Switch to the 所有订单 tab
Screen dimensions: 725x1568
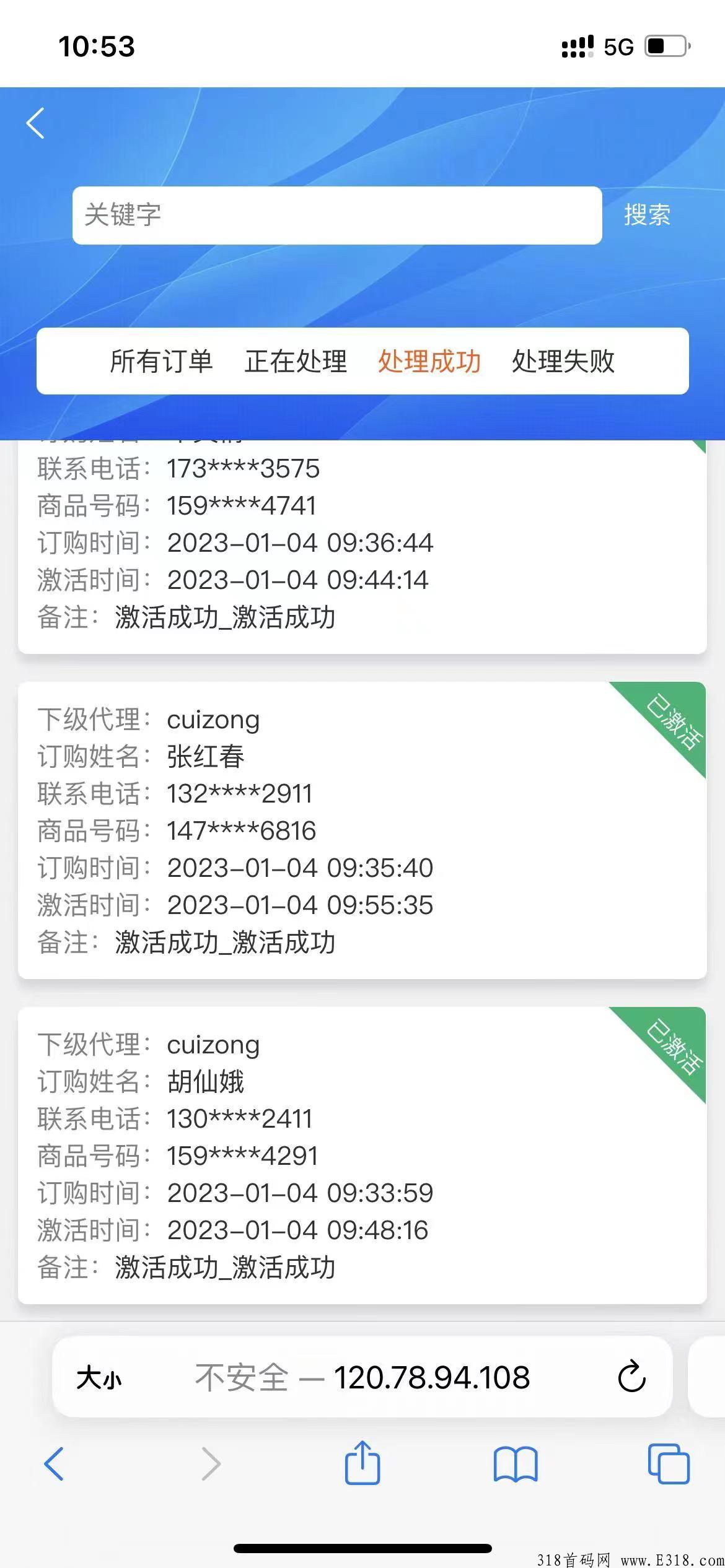[x=161, y=362]
